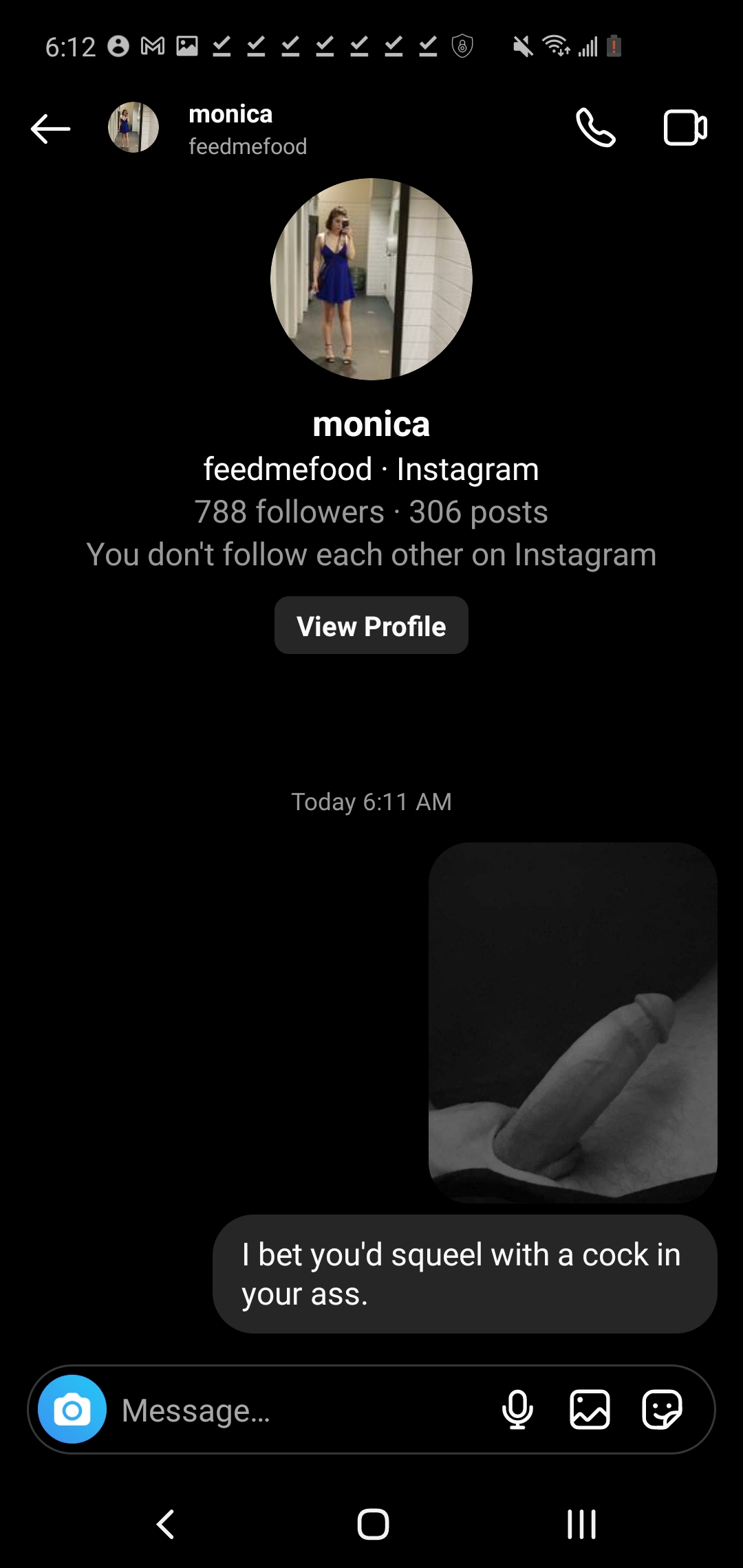Start a video call with monica
The width and height of the screenshot is (743, 1568).
[x=685, y=128]
